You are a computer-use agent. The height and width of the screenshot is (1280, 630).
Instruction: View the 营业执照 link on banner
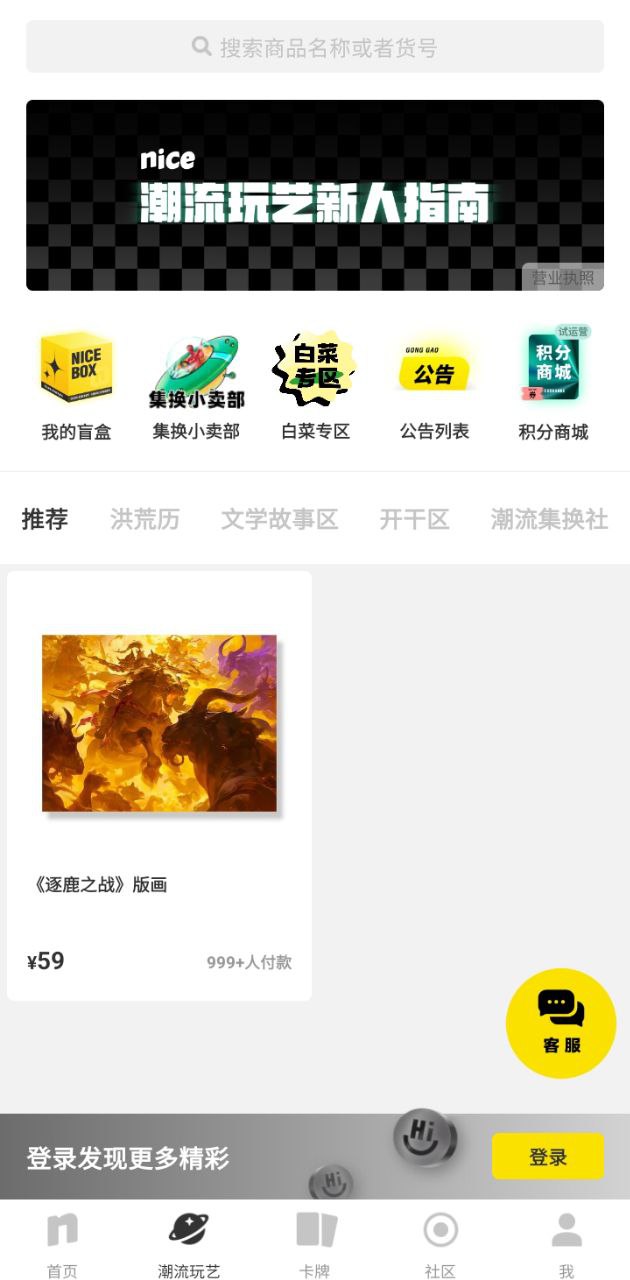click(x=563, y=277)
